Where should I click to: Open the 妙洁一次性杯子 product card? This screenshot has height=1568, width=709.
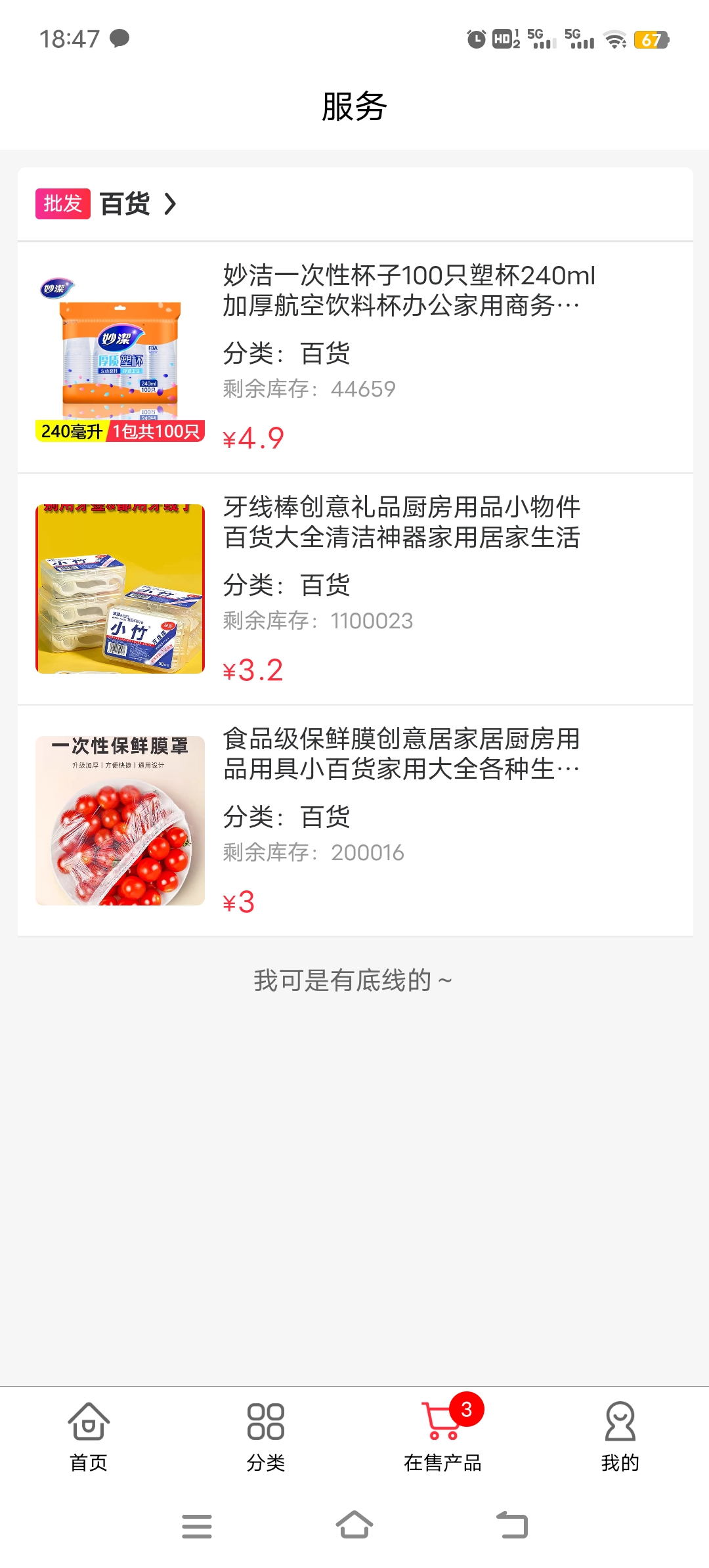click(355, 357)
